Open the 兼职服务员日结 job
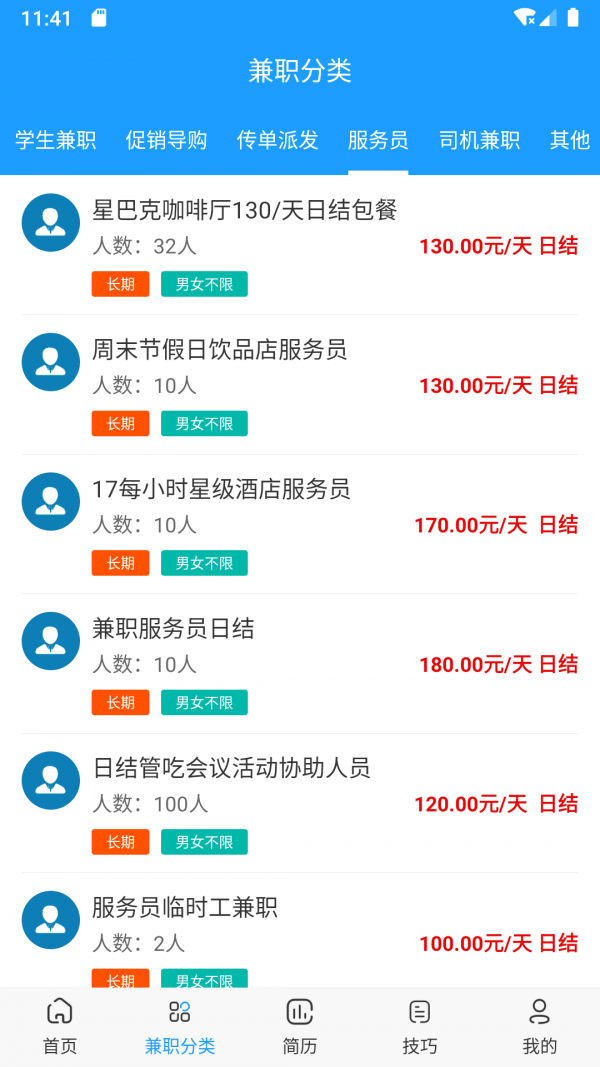This screenshot has height=1067, width=600. [174, 629]
